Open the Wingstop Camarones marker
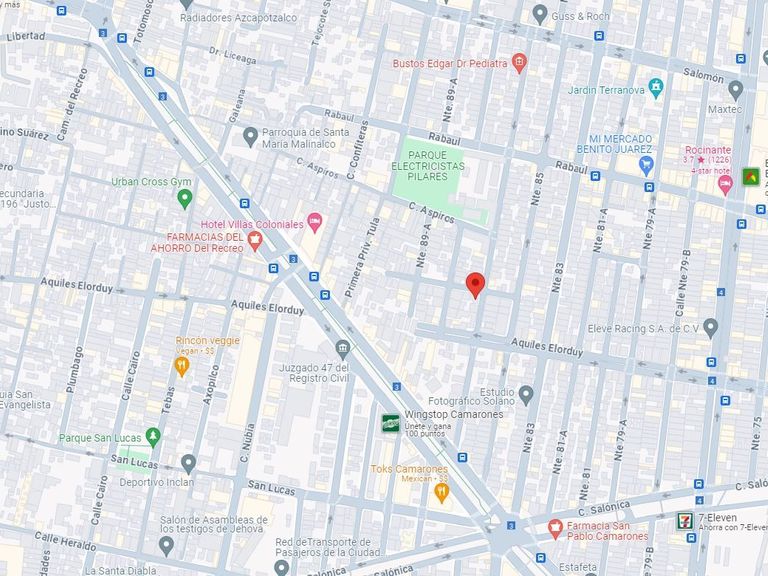The height and width of the screenshot is (576, 768). (x=391, y=423)
